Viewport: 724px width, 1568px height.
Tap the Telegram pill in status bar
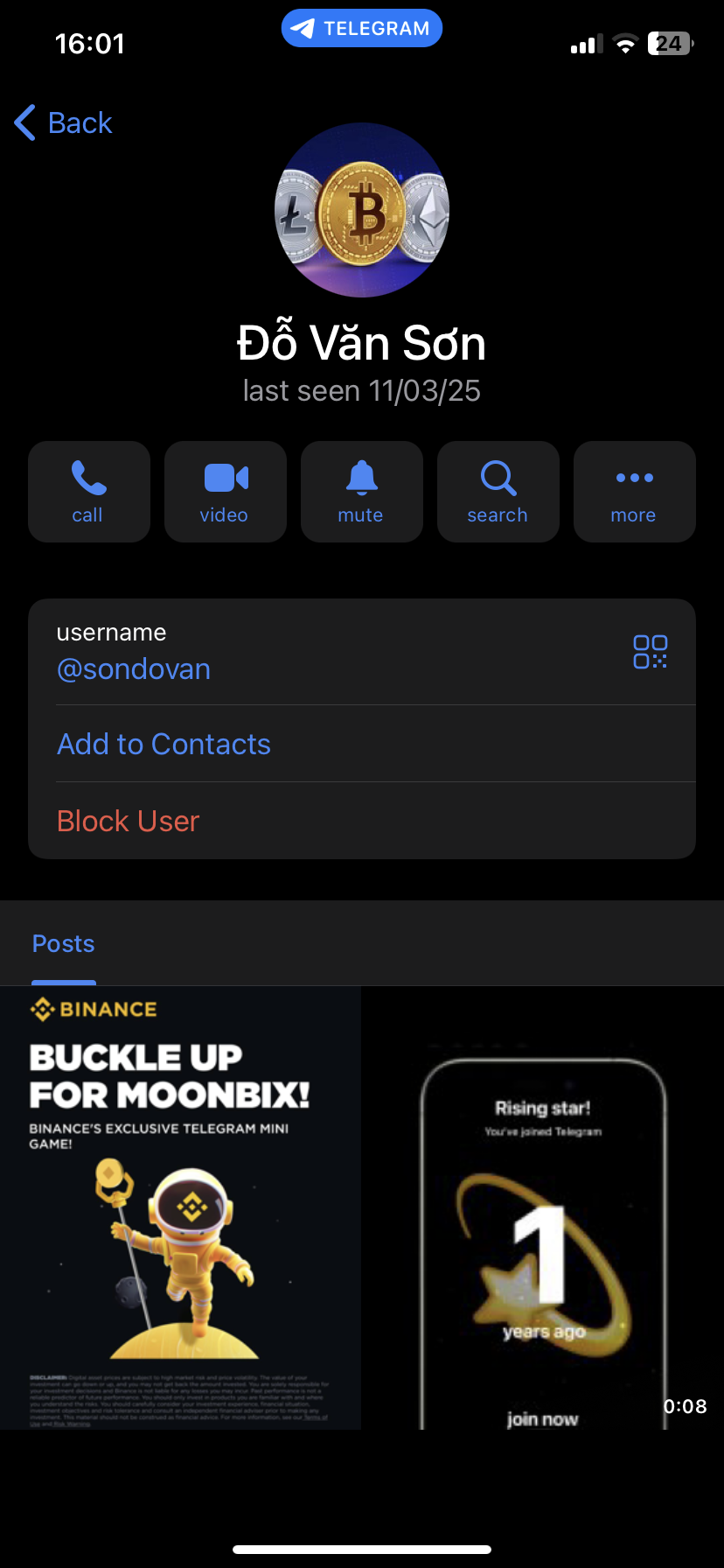[x=362, y=28]
